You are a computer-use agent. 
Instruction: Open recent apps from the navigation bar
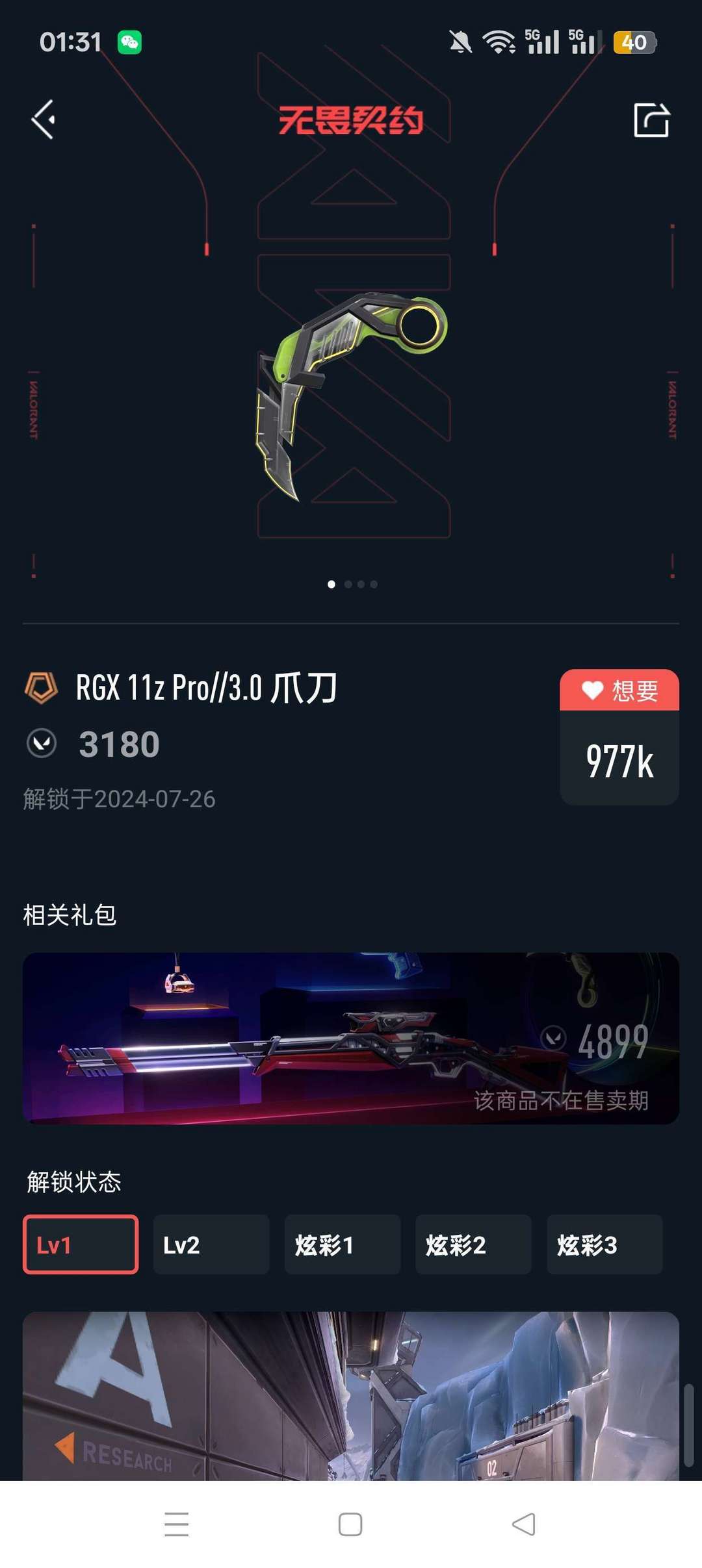click(176, 1524)
